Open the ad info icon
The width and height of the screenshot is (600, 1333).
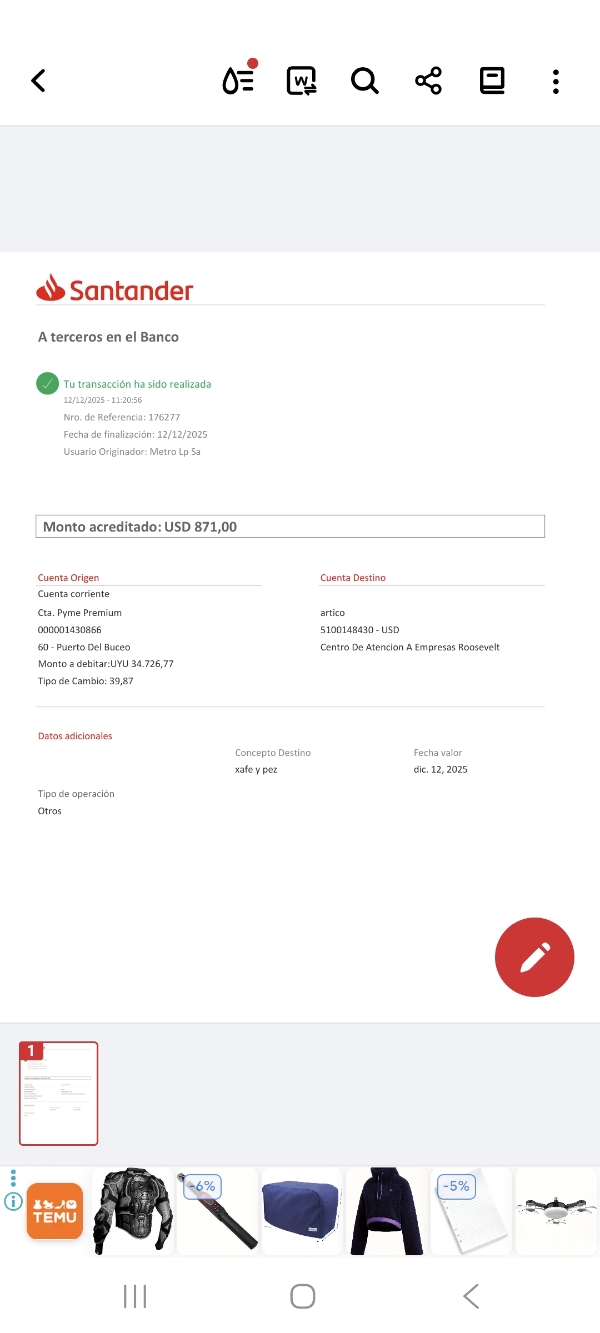tap(13, 1202)
